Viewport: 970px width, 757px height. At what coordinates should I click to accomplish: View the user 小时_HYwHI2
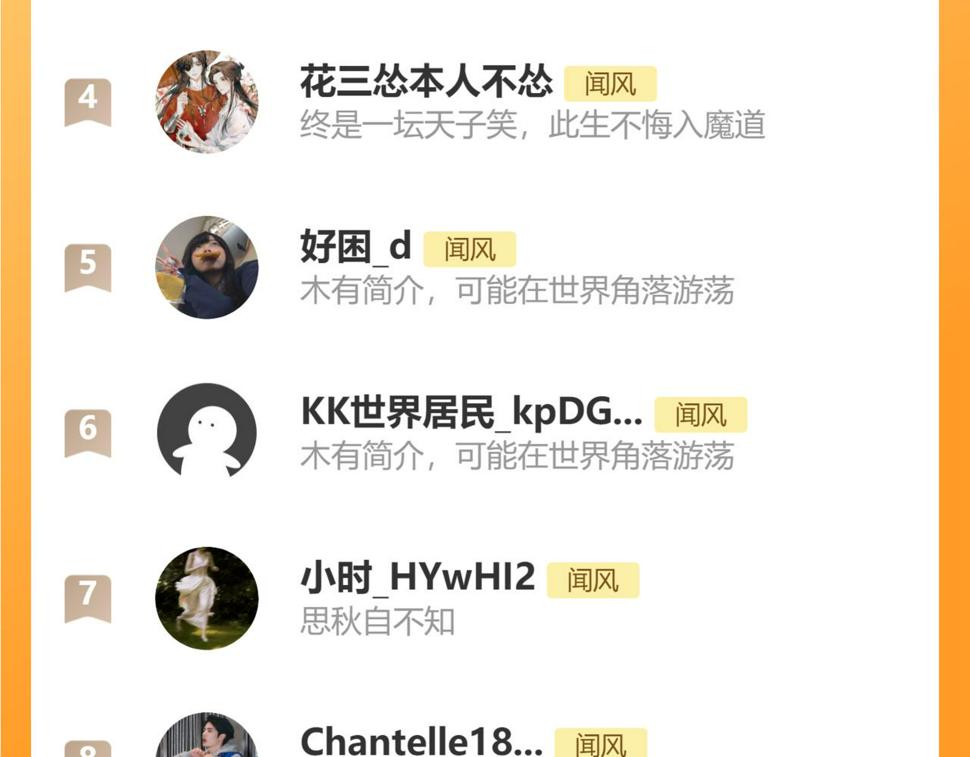pyautogui.click(x=418, y=578)
